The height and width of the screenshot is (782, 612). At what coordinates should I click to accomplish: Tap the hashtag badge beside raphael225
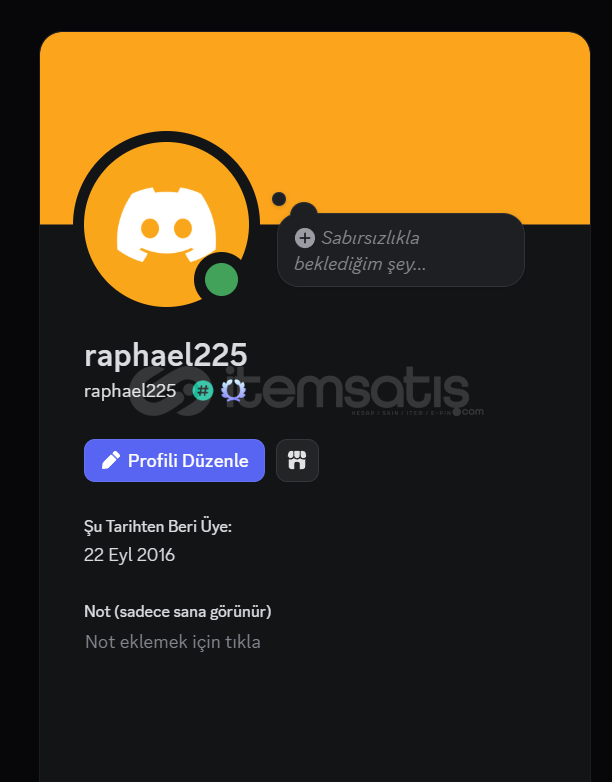point(203,390)
